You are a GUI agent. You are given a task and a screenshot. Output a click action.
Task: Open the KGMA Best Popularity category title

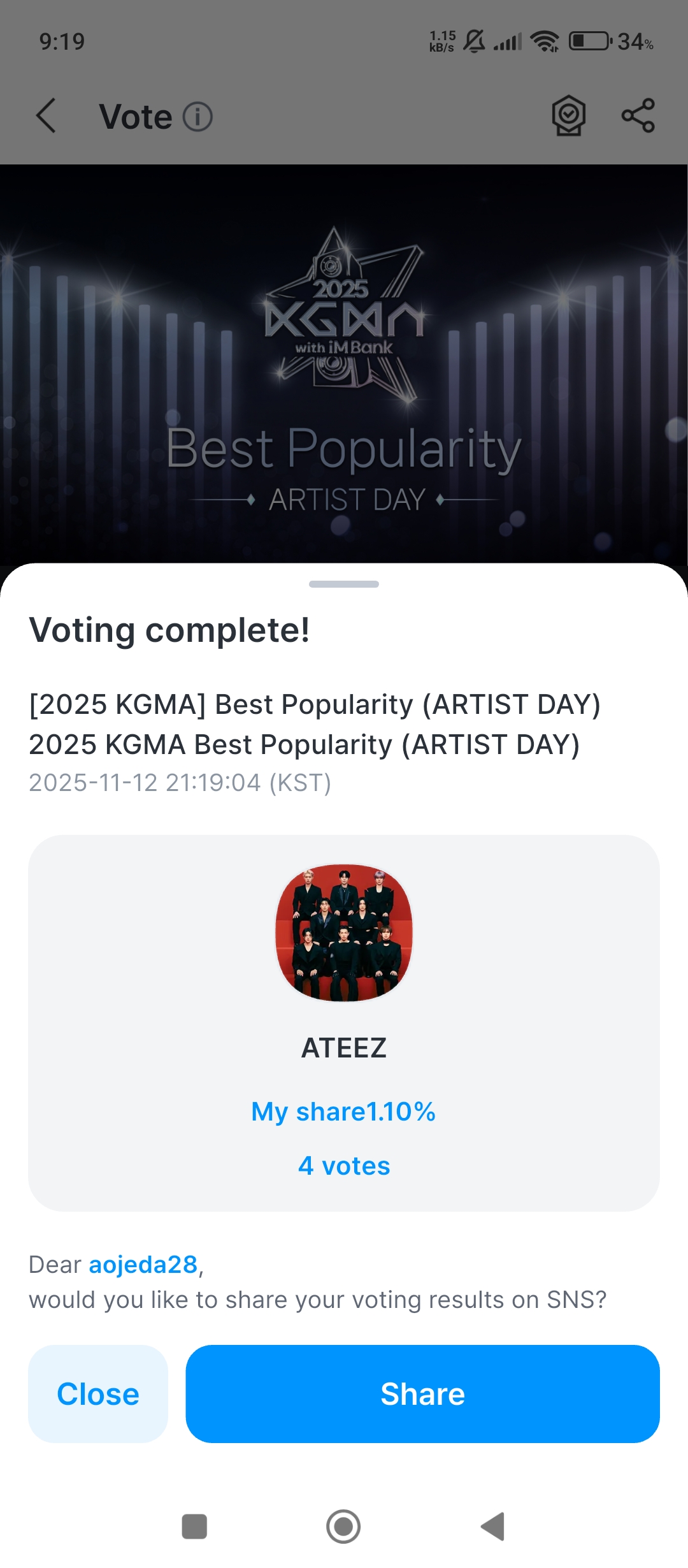point(315,704)
